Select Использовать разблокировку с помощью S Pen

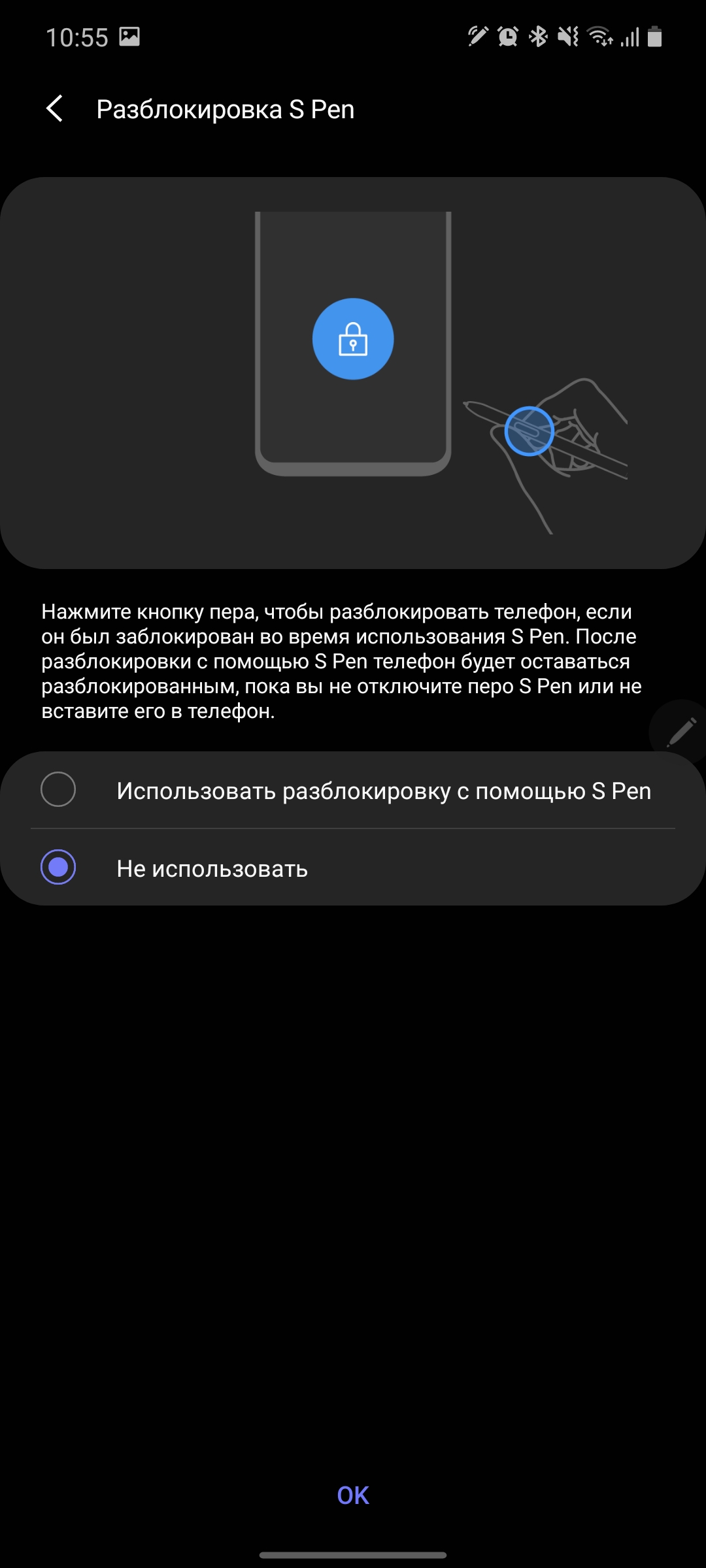[58, 789]
